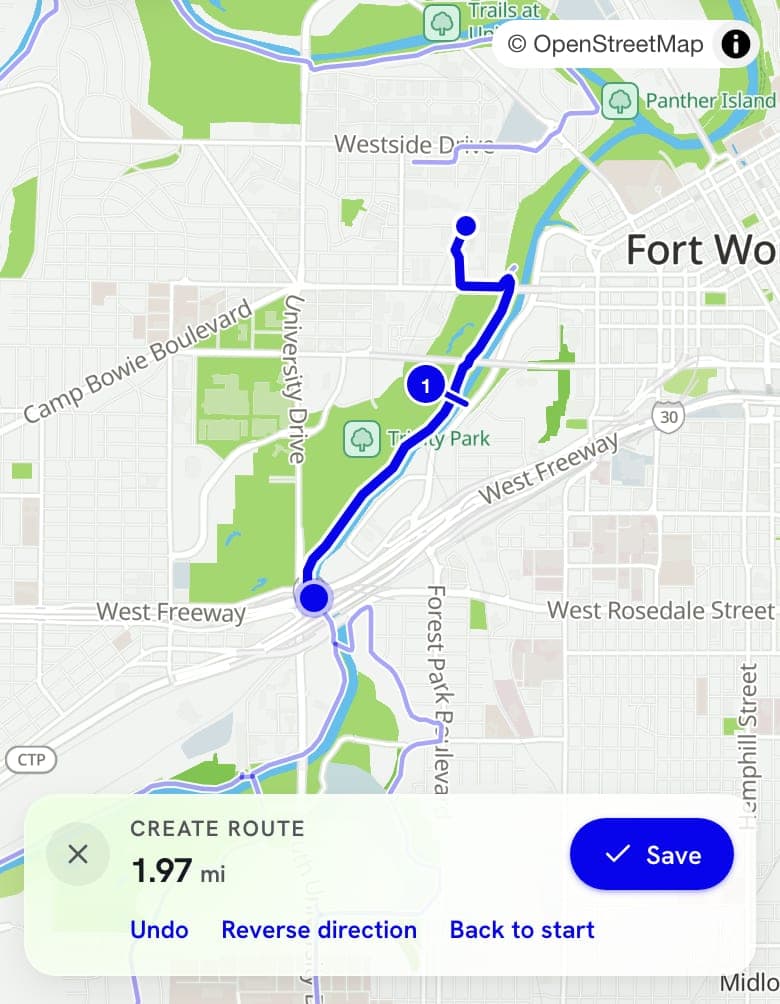Tap Reverse direction
This screenshot has height=1004, width=780.
click(x=319, y=930)
